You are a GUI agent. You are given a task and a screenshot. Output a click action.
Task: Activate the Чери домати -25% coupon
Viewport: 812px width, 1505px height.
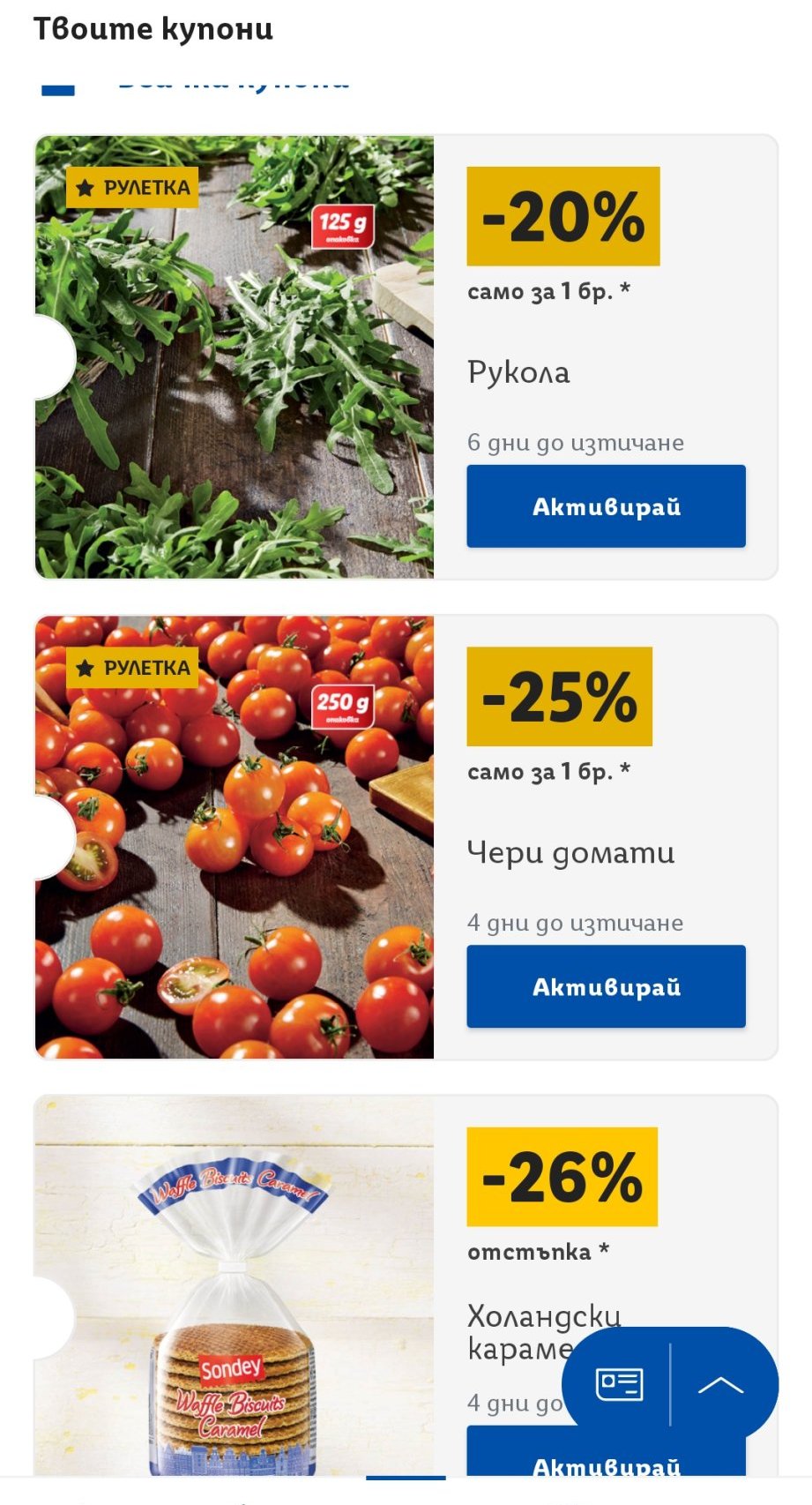click(x=606, y=986)
